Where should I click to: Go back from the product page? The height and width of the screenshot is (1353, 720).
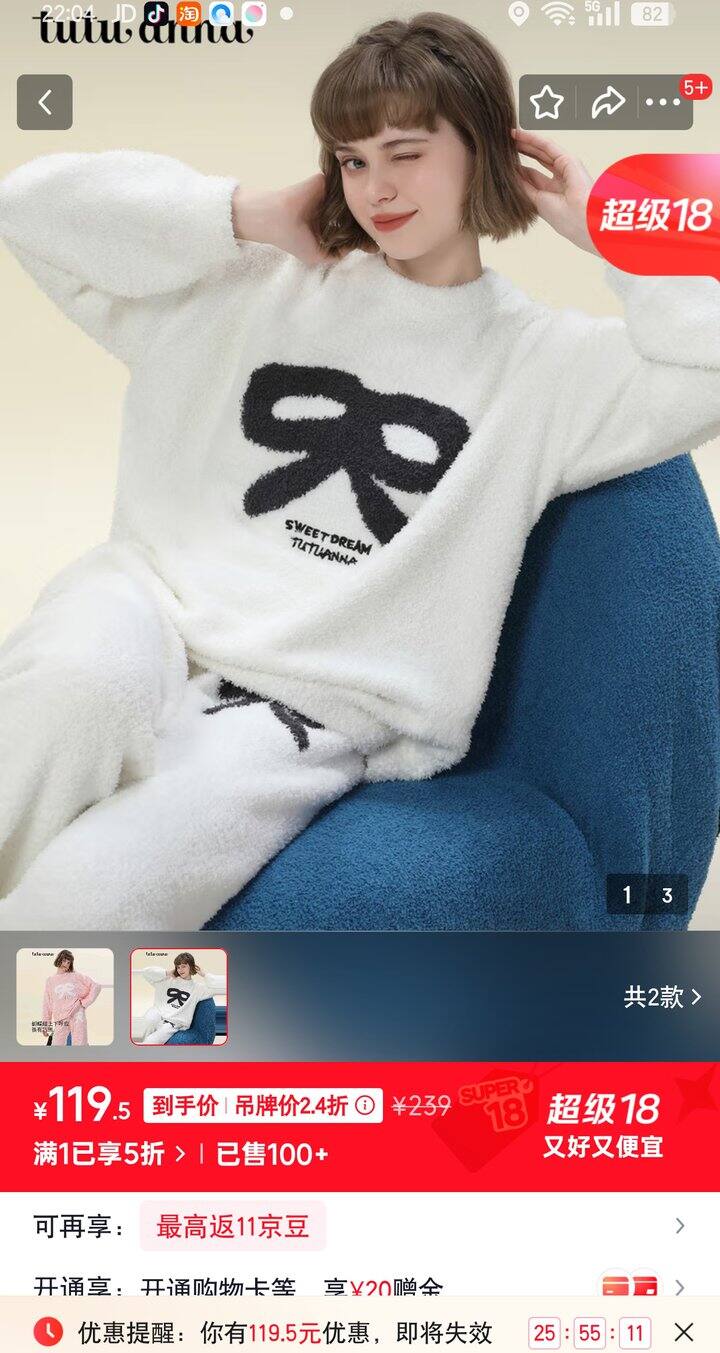click(44, 102)
